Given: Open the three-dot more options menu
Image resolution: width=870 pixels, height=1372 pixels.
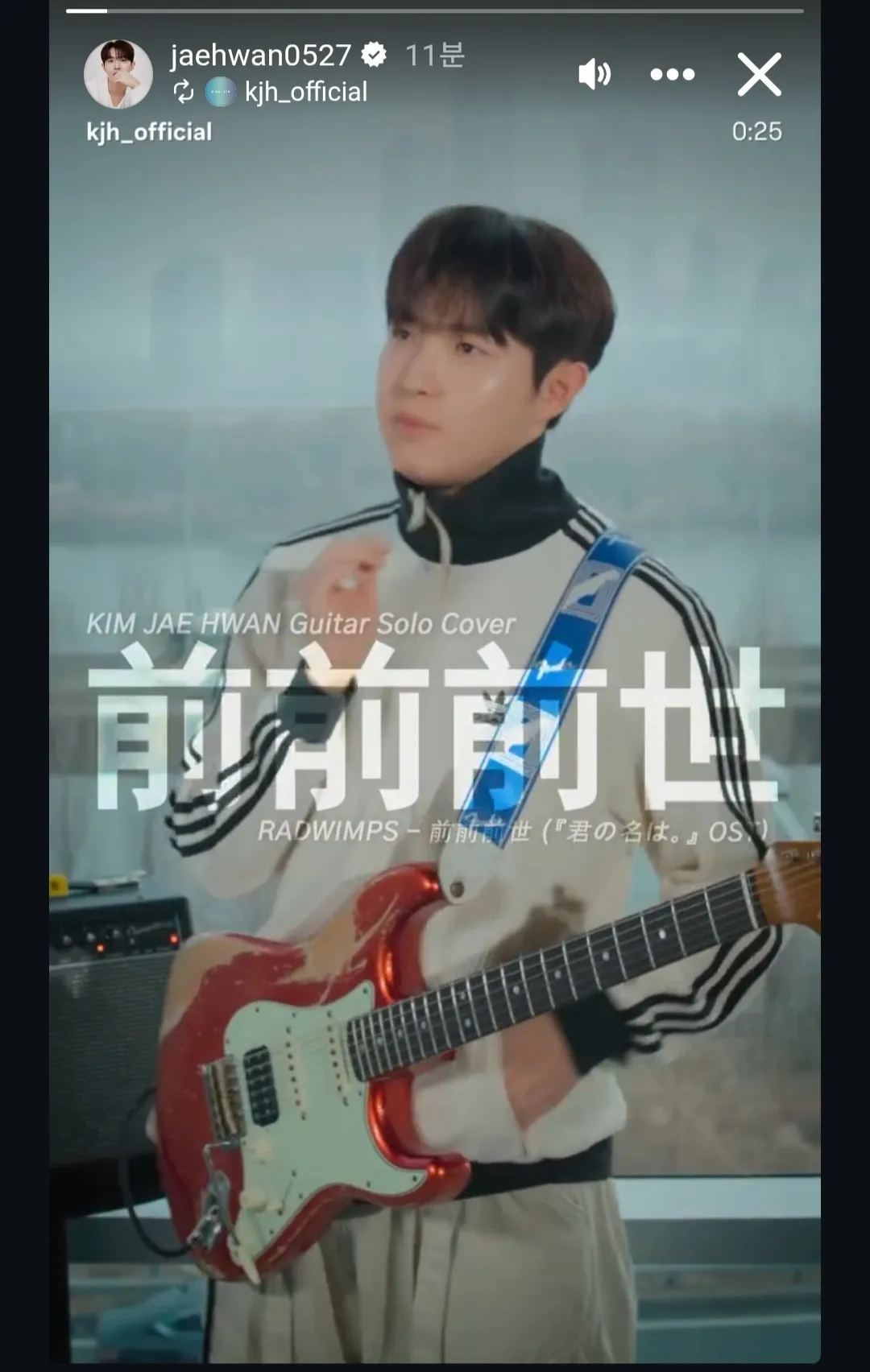Looking at the screenshot, I should (673, 74).
